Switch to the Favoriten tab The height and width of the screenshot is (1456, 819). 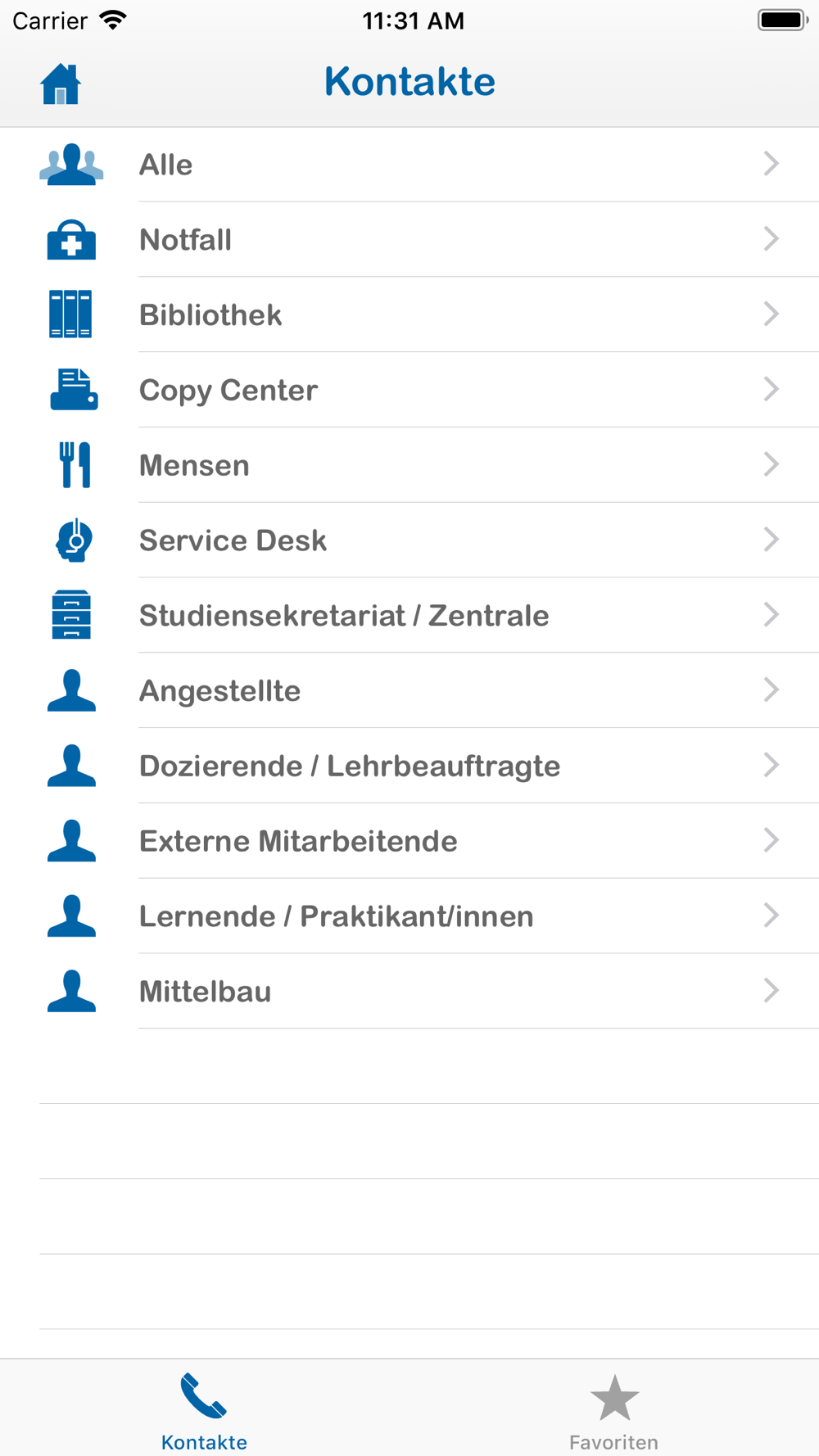tap(614, 1410)
